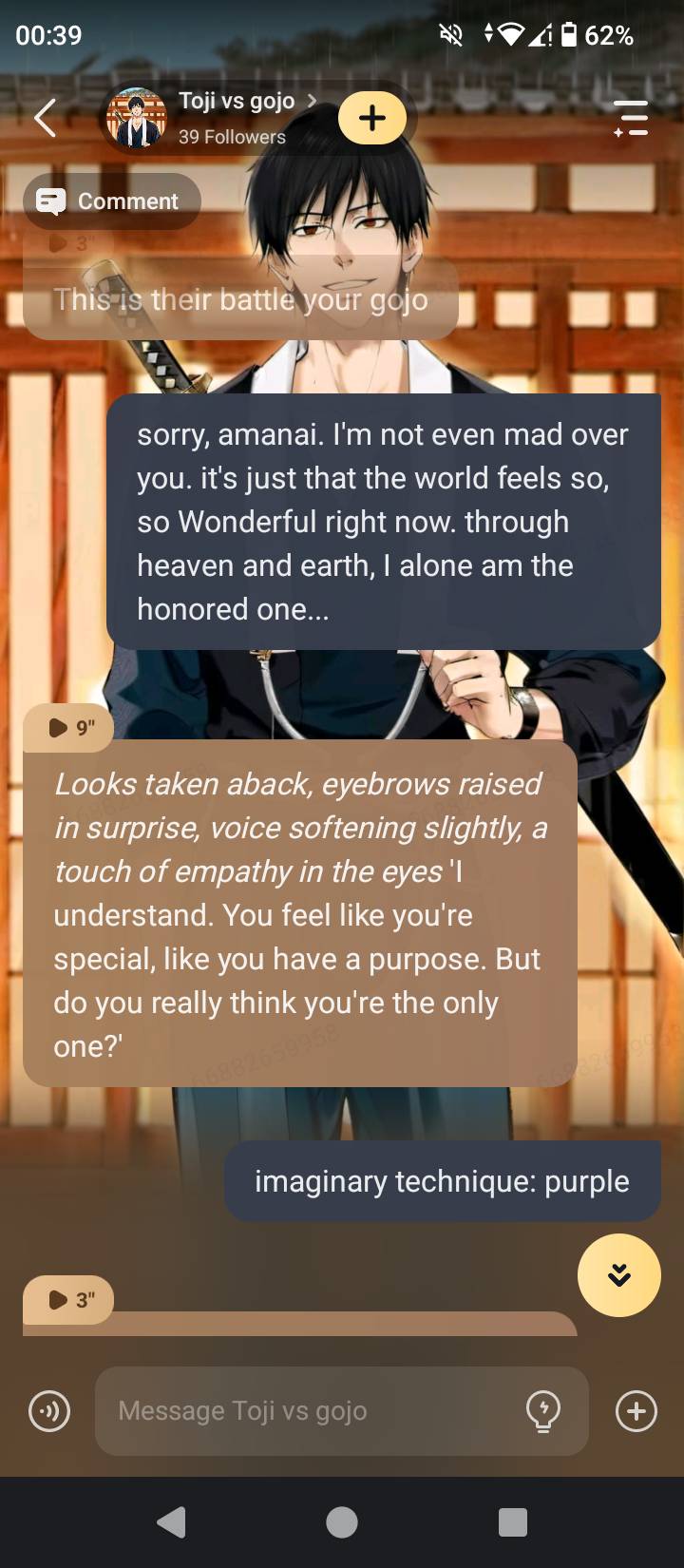
Task: Follow Toji vs gojo with plus button
Action: (x=372, y=118)
